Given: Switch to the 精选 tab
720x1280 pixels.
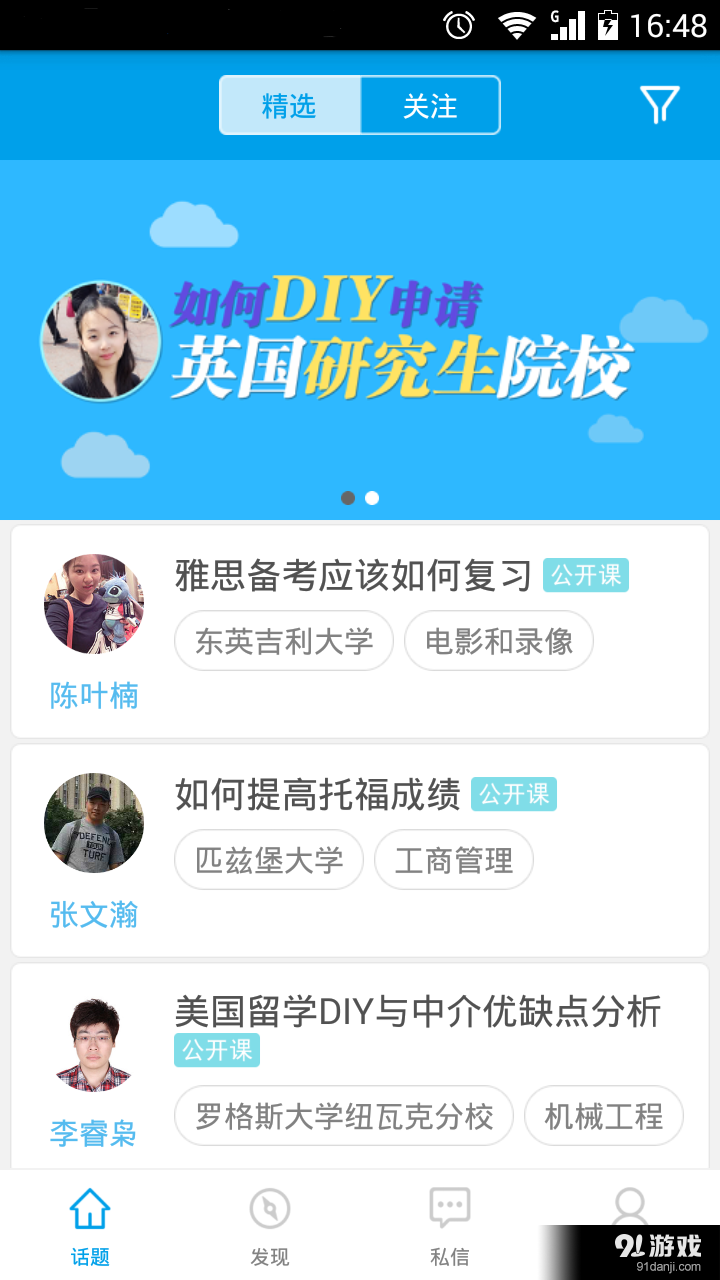Looking at the screenshot, I should click(289, 104).
